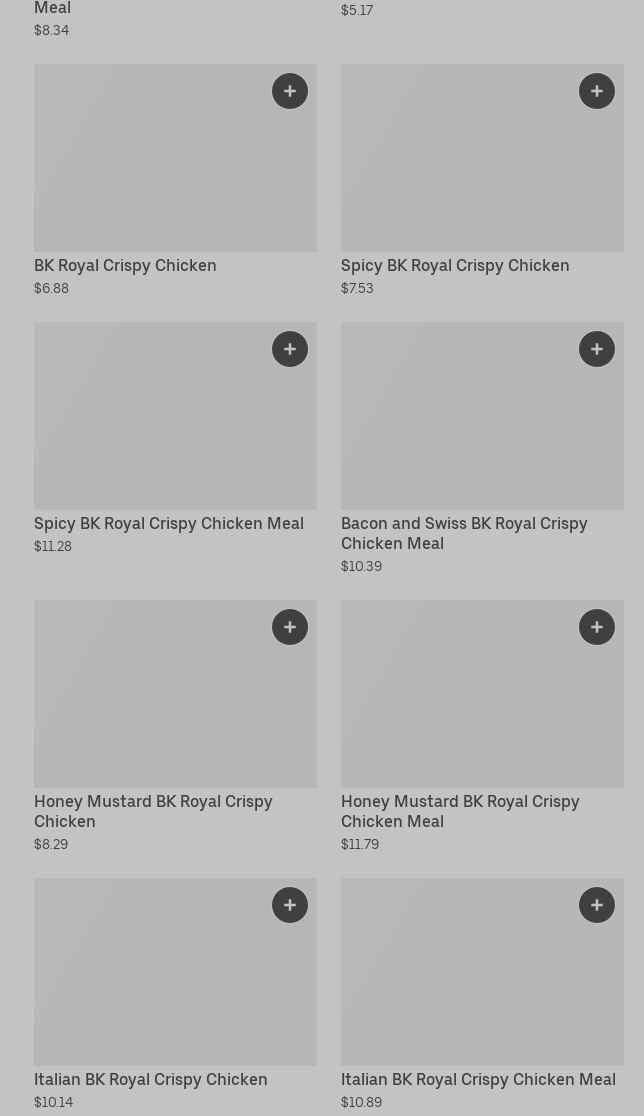View Italian BK Royal Crispy Chicken Meal card

click(x=482, y=995)
